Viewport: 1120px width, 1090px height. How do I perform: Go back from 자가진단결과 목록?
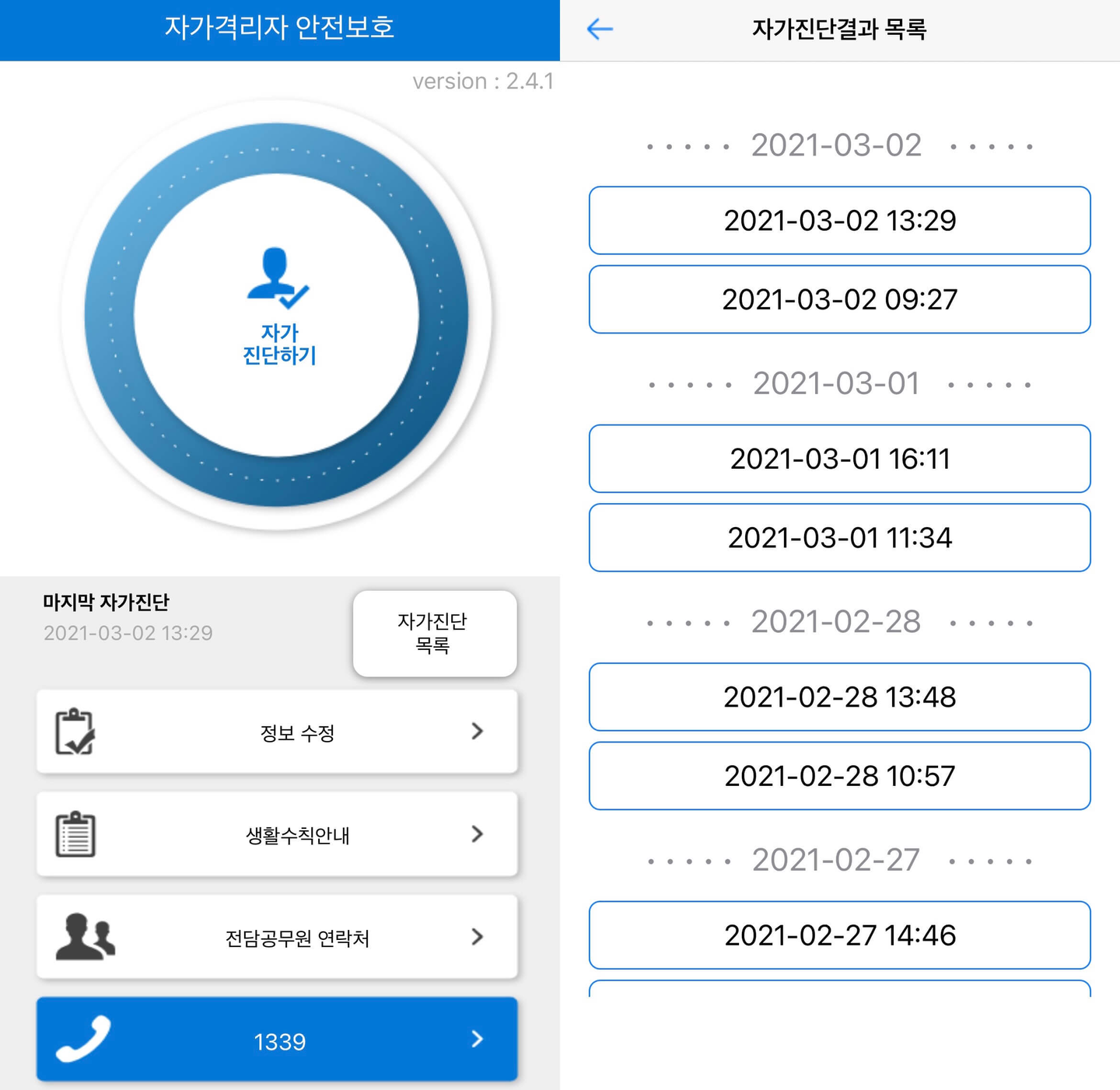pyautogui.click(x=600, y=30)
